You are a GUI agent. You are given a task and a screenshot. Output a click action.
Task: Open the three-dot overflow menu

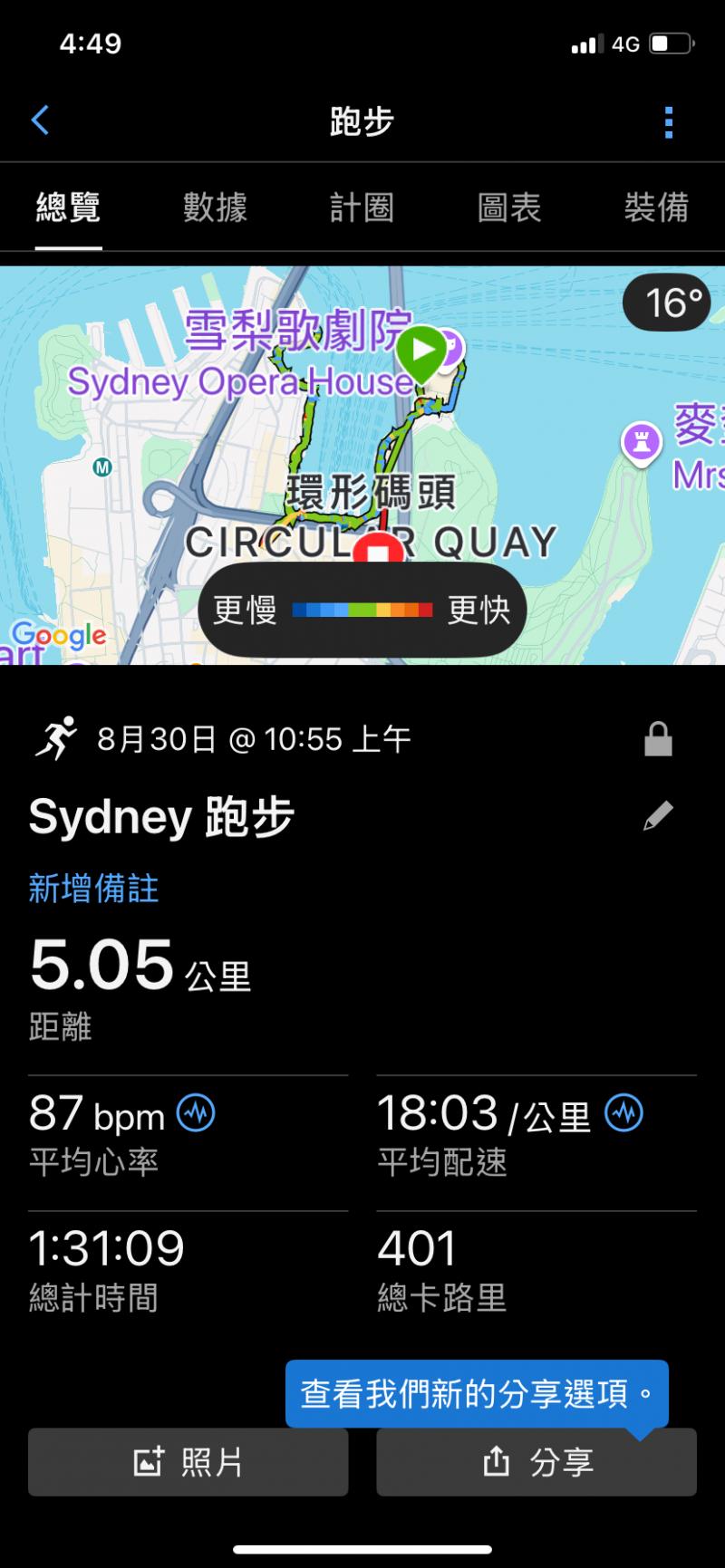pos(669,122)
